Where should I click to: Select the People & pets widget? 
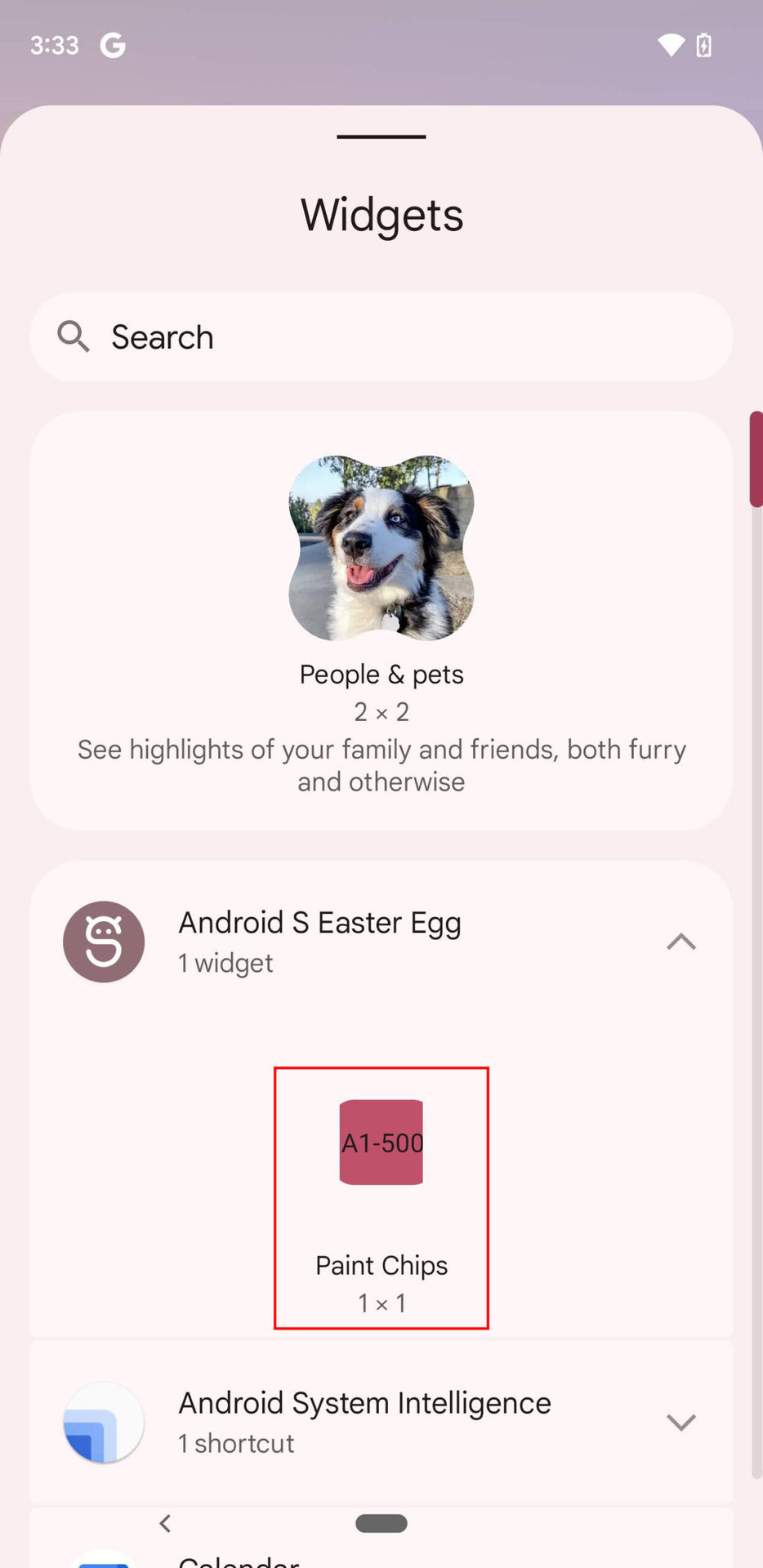[381, 549]
